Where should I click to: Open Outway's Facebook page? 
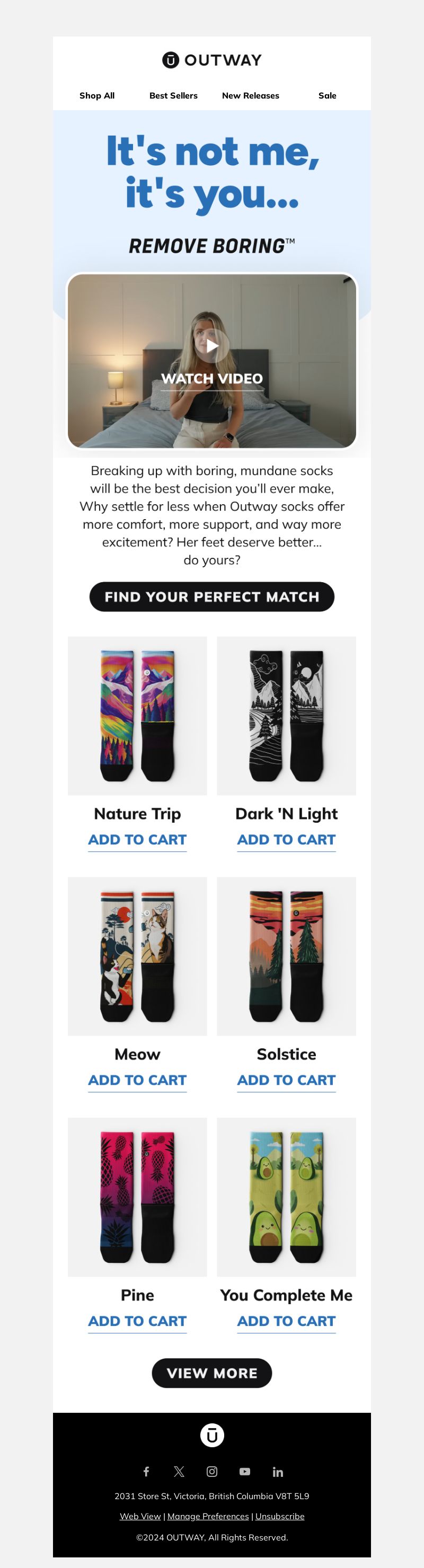click(146, 1471)
